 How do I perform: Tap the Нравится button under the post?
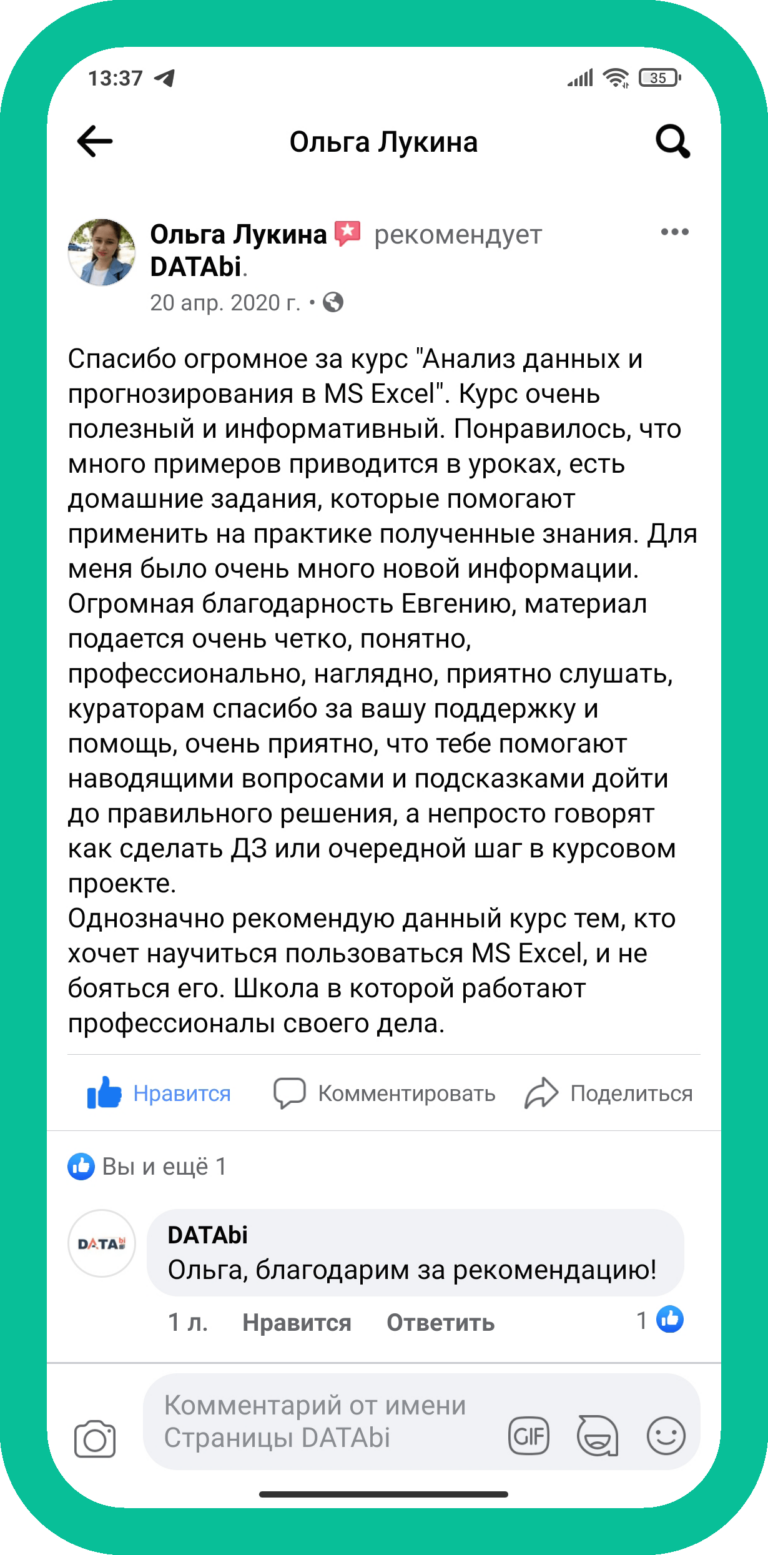(x=159, y=1093)
